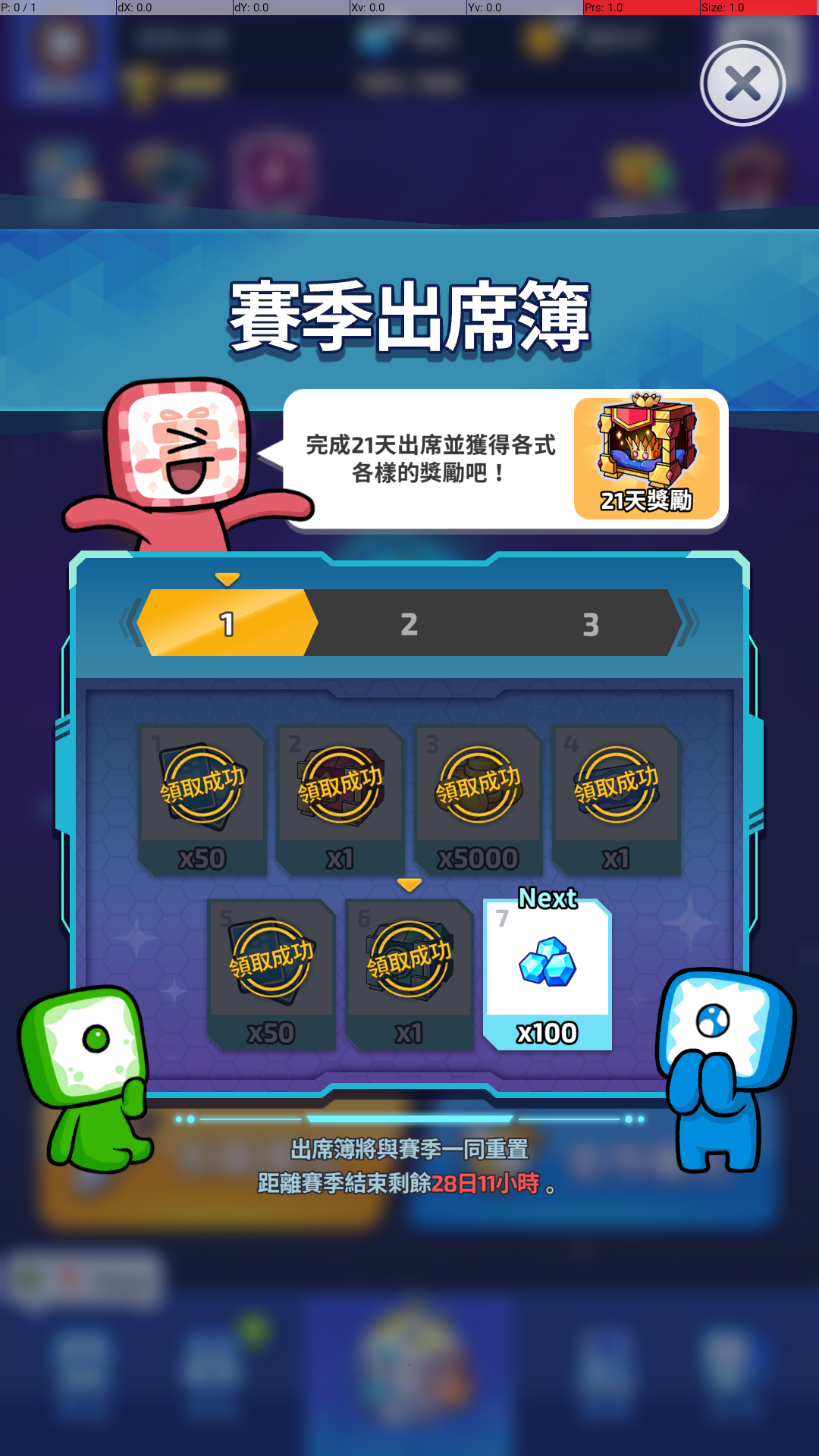This screenshot has width=819, height=1456.
Task: Tap the left arrow next to week tabs
Action: [129, 623]
